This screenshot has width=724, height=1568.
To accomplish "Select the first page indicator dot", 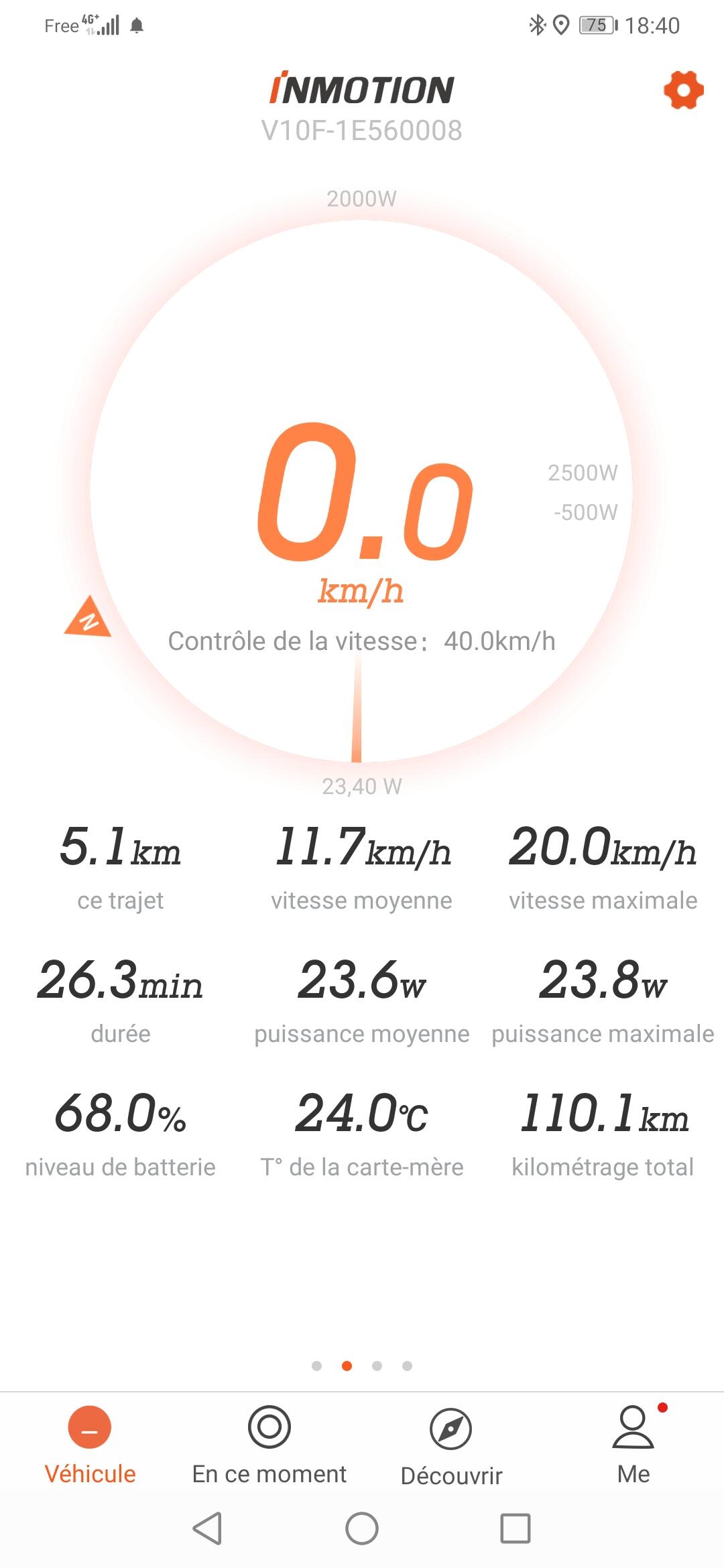I will pos(317,1366).
